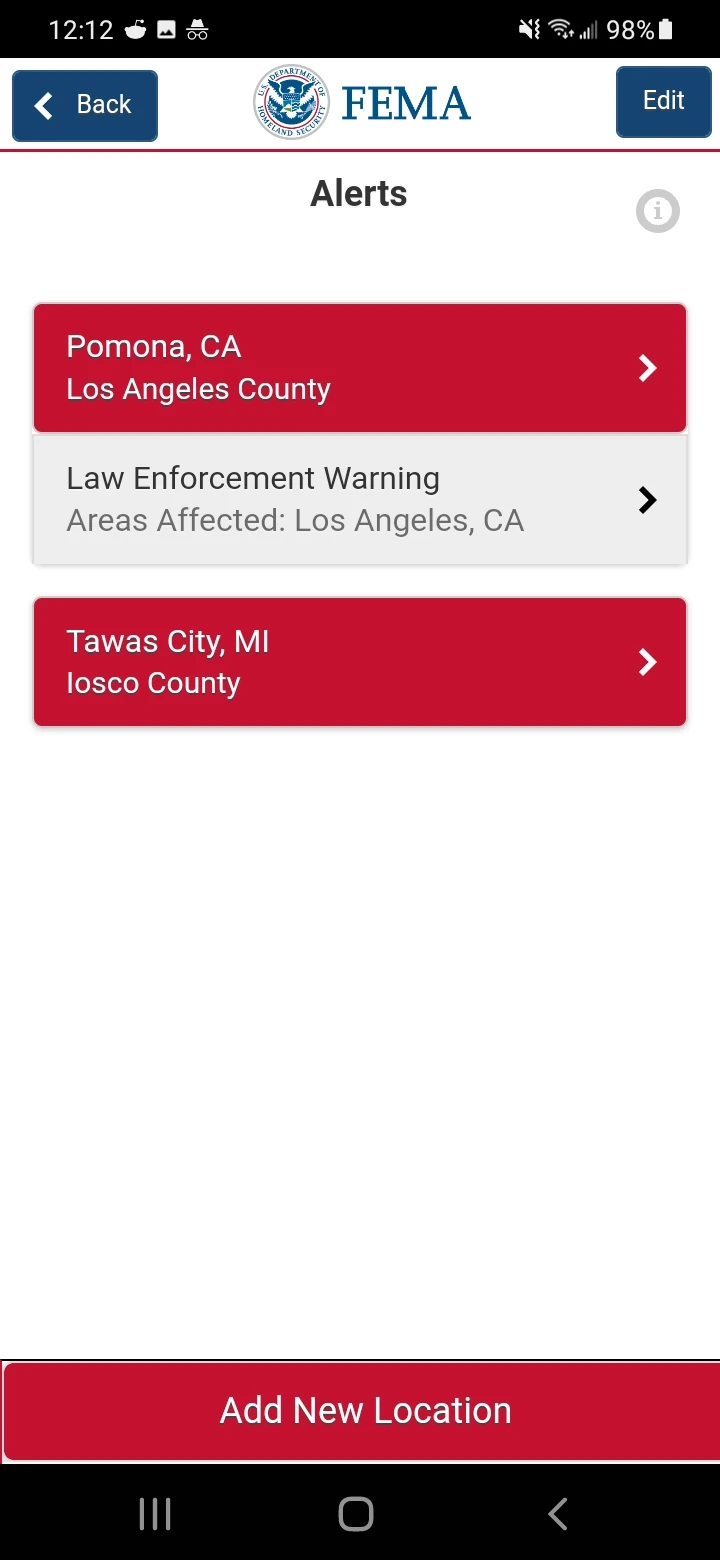Tap Edit to modify alert locations
Image resolution: width=720 pixels, height=1560 pixels.
(x=663, y=101)
